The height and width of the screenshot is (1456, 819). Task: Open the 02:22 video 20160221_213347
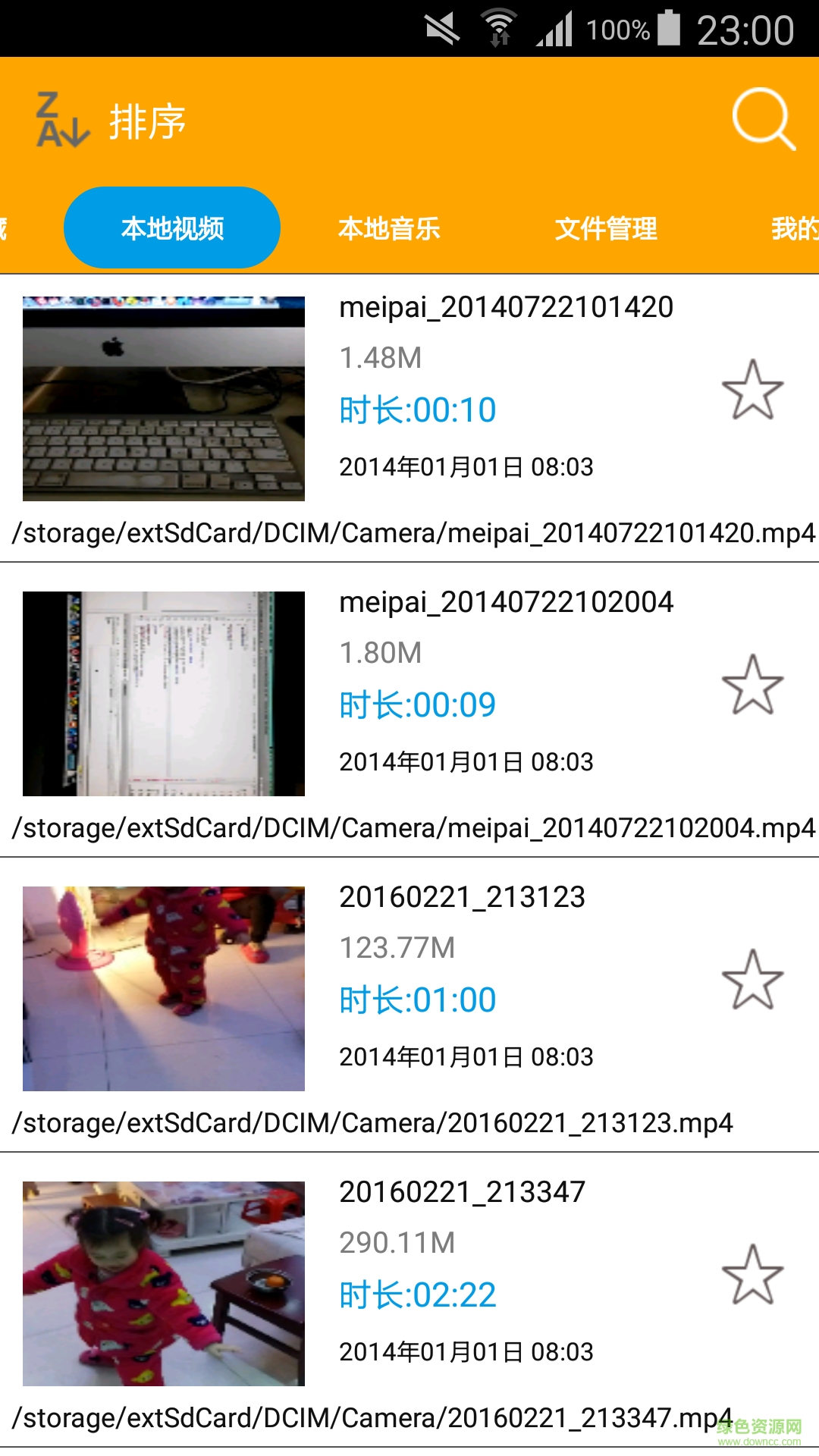point(164,1284)
